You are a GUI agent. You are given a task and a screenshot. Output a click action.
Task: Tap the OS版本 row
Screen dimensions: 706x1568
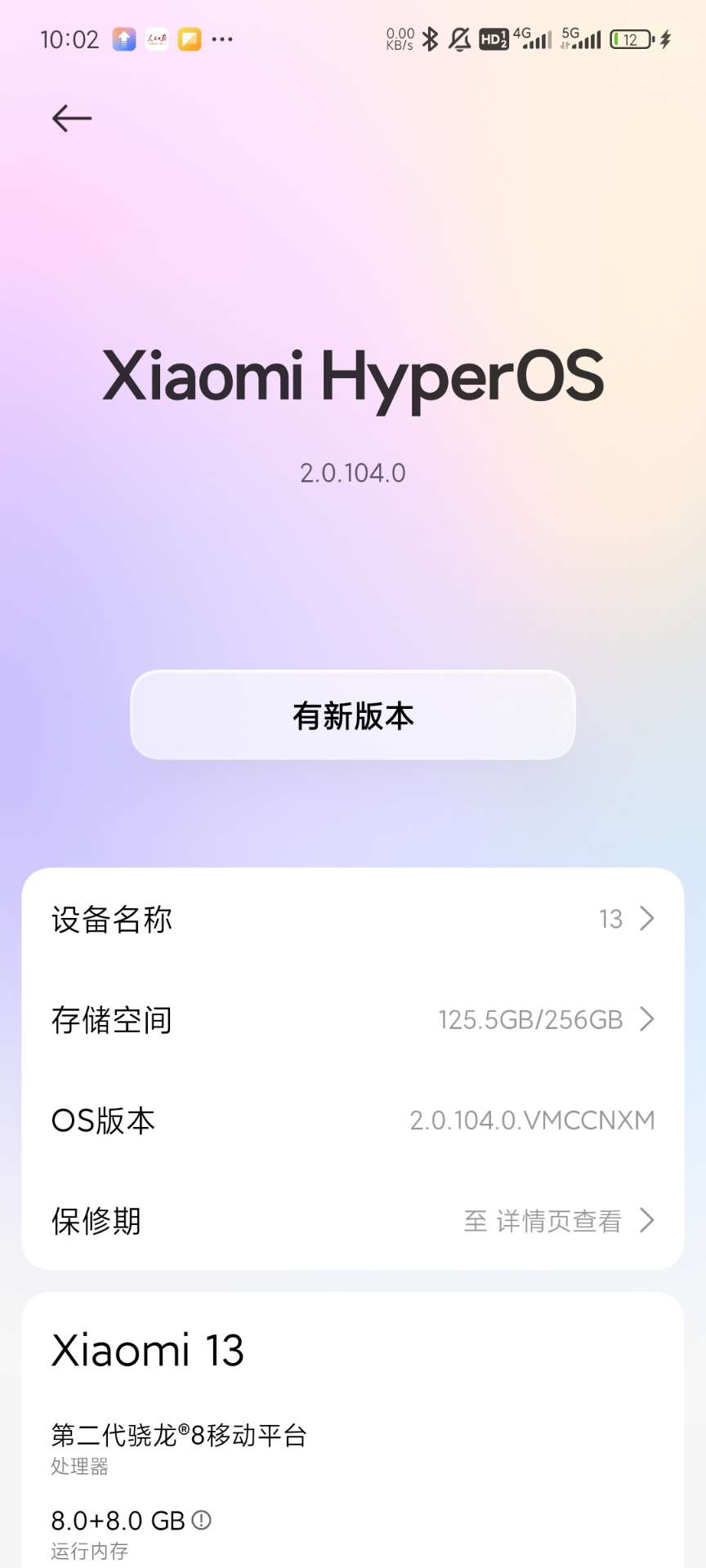(353, 1120)
